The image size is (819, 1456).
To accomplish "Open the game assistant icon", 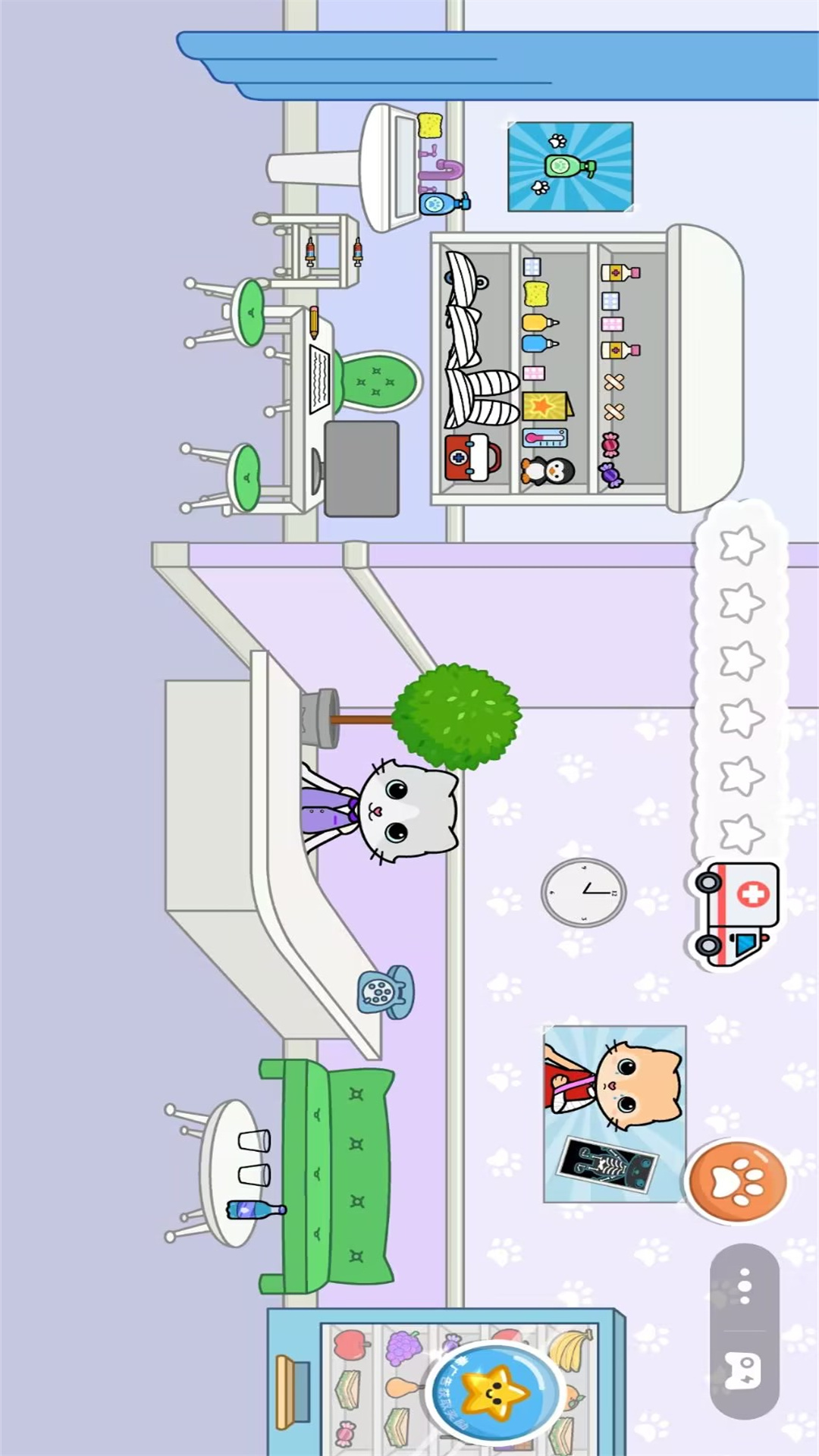I will 744,1371.
